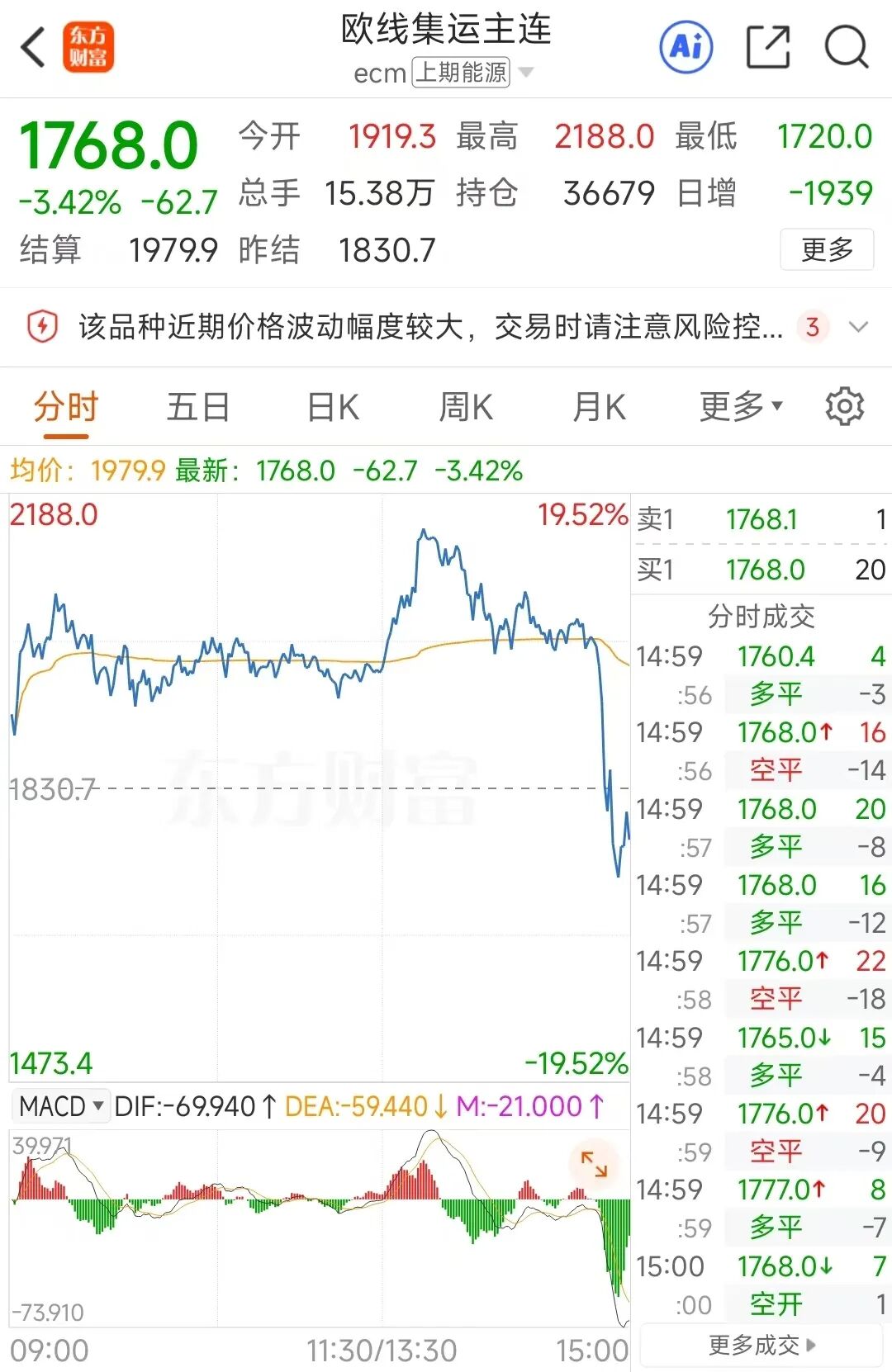Go back using the arrow icon

click(x=33, y=47)
